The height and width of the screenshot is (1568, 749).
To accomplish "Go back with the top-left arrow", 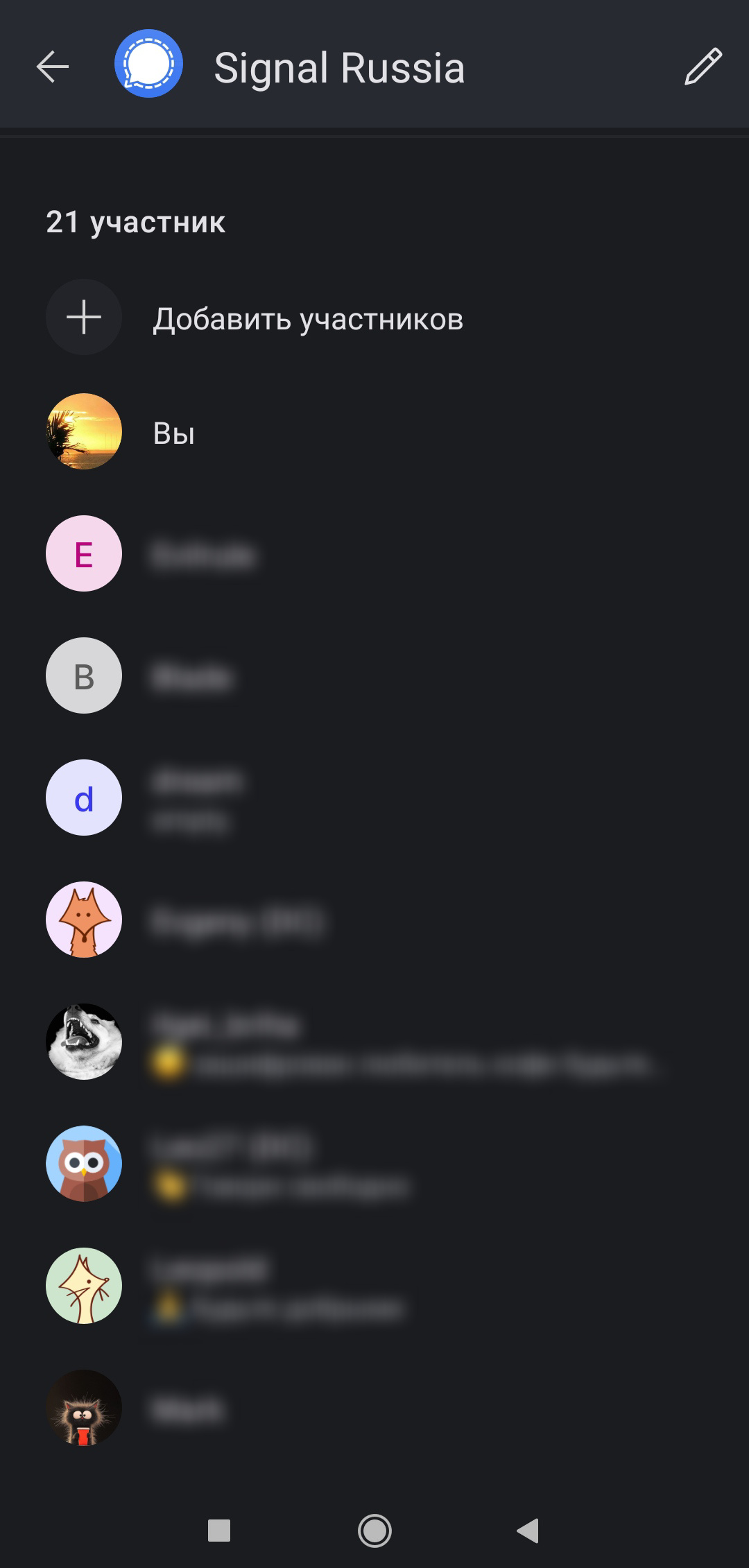I will tap(53, 67).
